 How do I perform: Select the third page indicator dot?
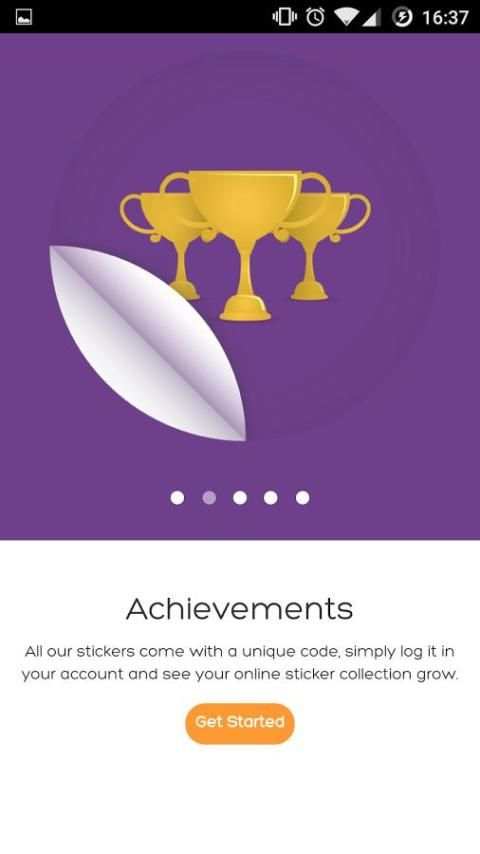point(240,497)
